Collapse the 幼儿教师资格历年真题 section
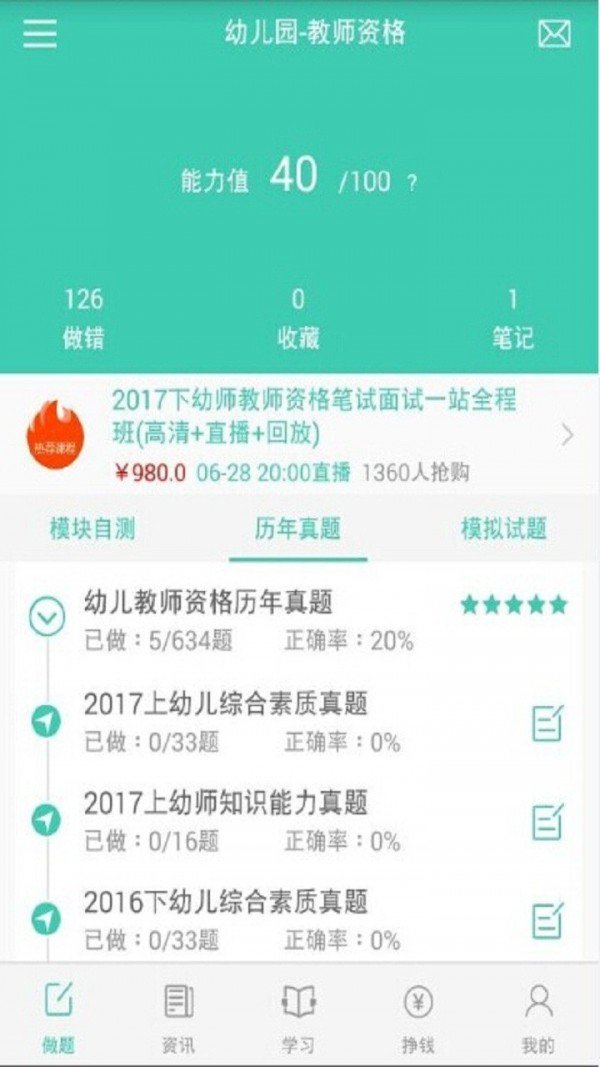Viewport: 600px width, 1067px height. 47,619
